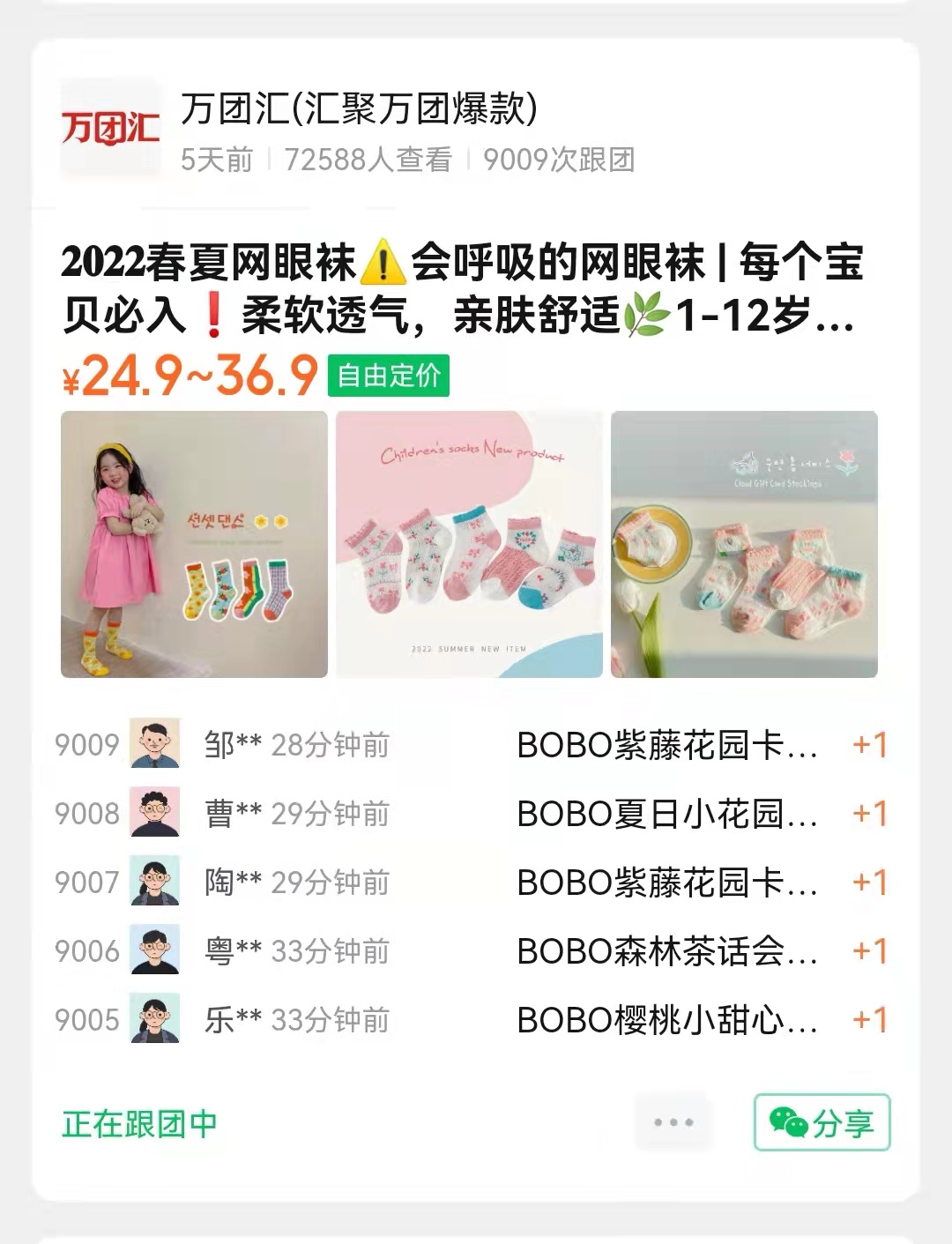The height and width of the screenshot is (1244, 952).
Task: Open the three-dot more options menu
Action: 673,1122
